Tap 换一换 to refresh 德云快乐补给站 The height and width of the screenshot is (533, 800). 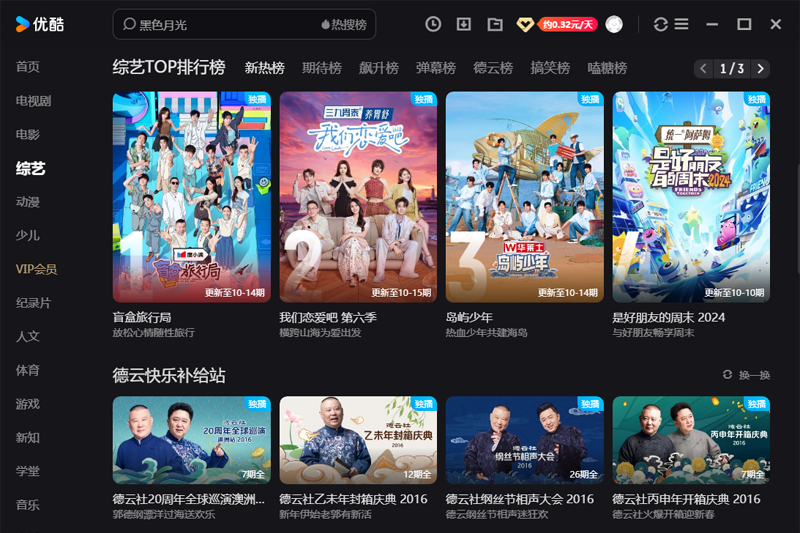[x=746, y=375]
